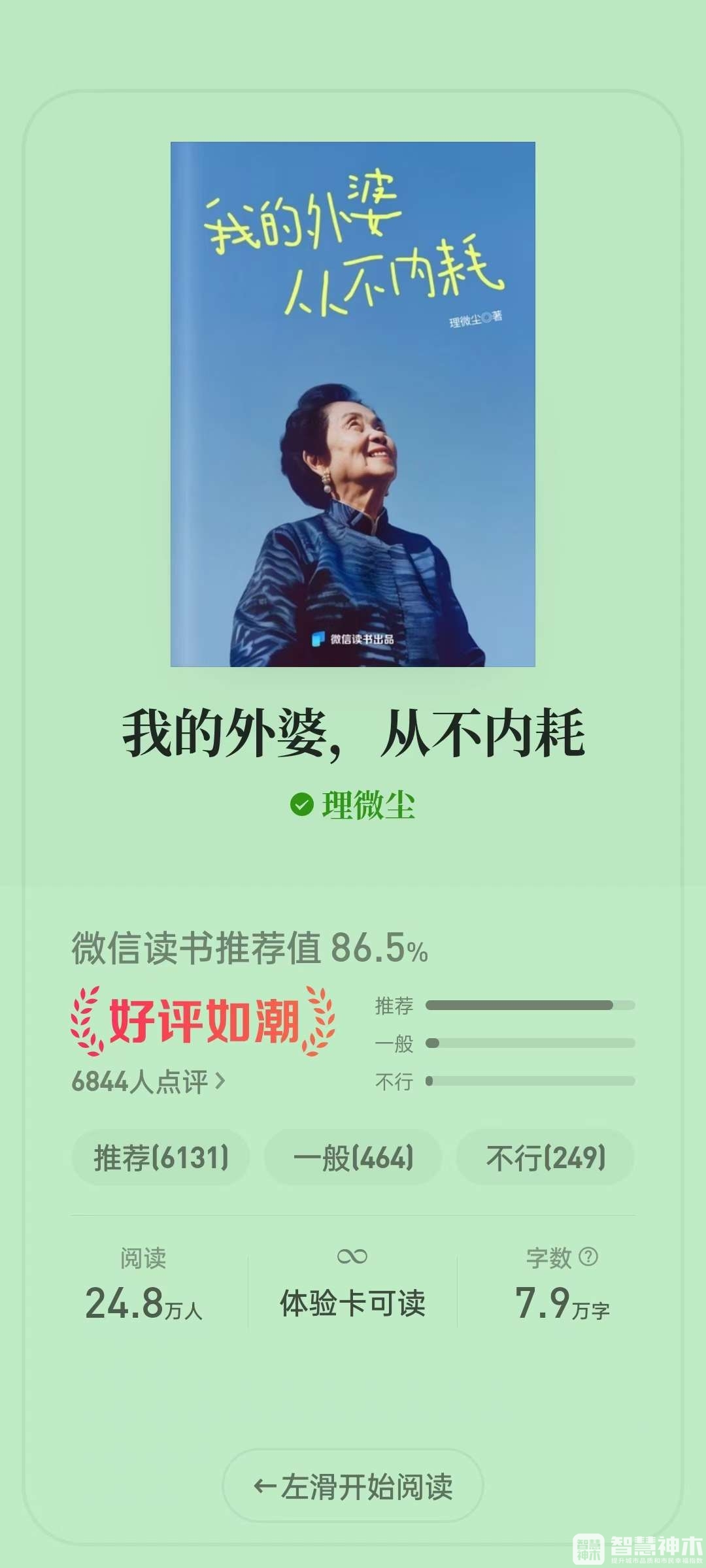Tap the 字数 help question icon

pos(588,1256)
